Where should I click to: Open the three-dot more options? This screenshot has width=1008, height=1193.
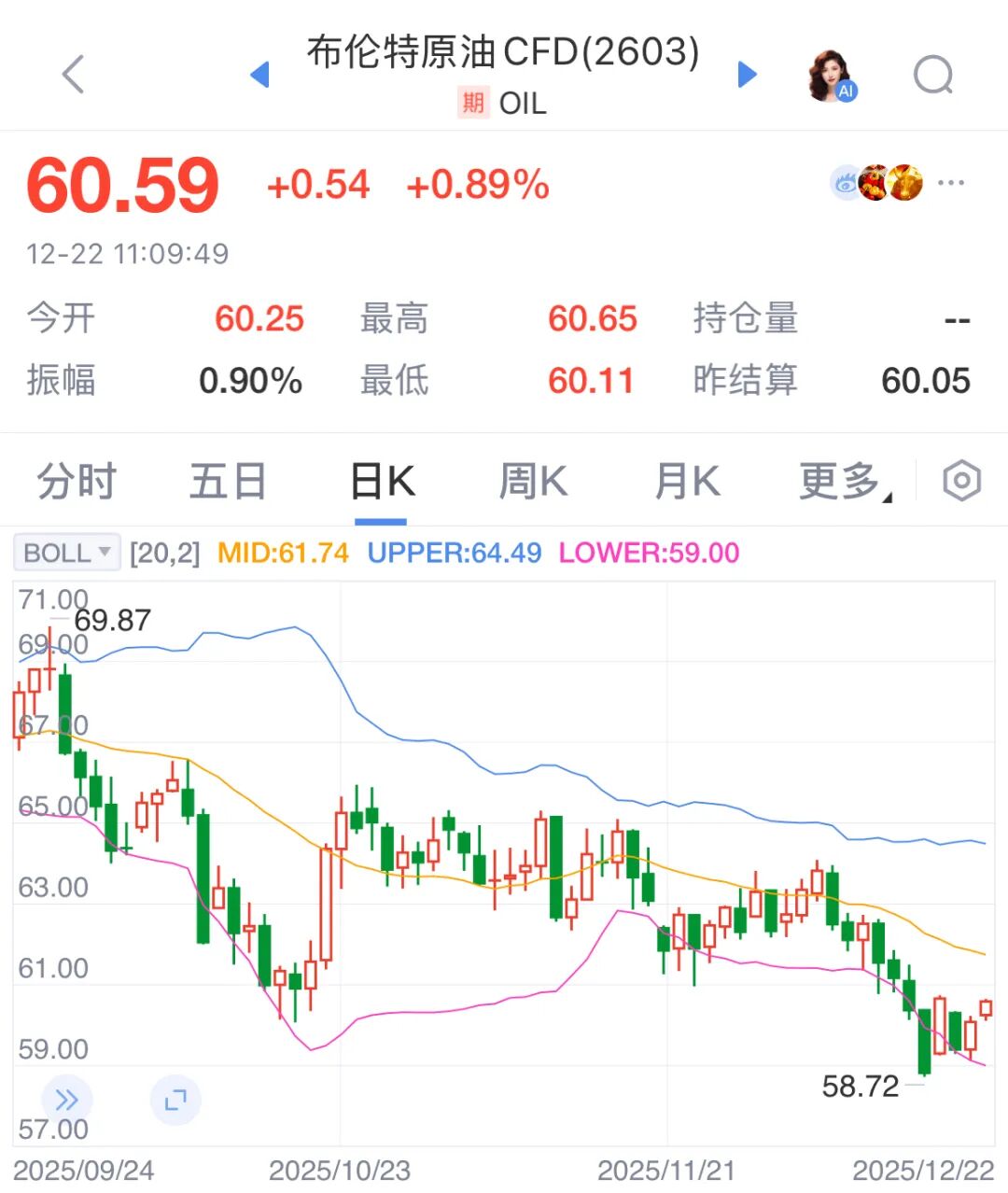click(950, 183)
